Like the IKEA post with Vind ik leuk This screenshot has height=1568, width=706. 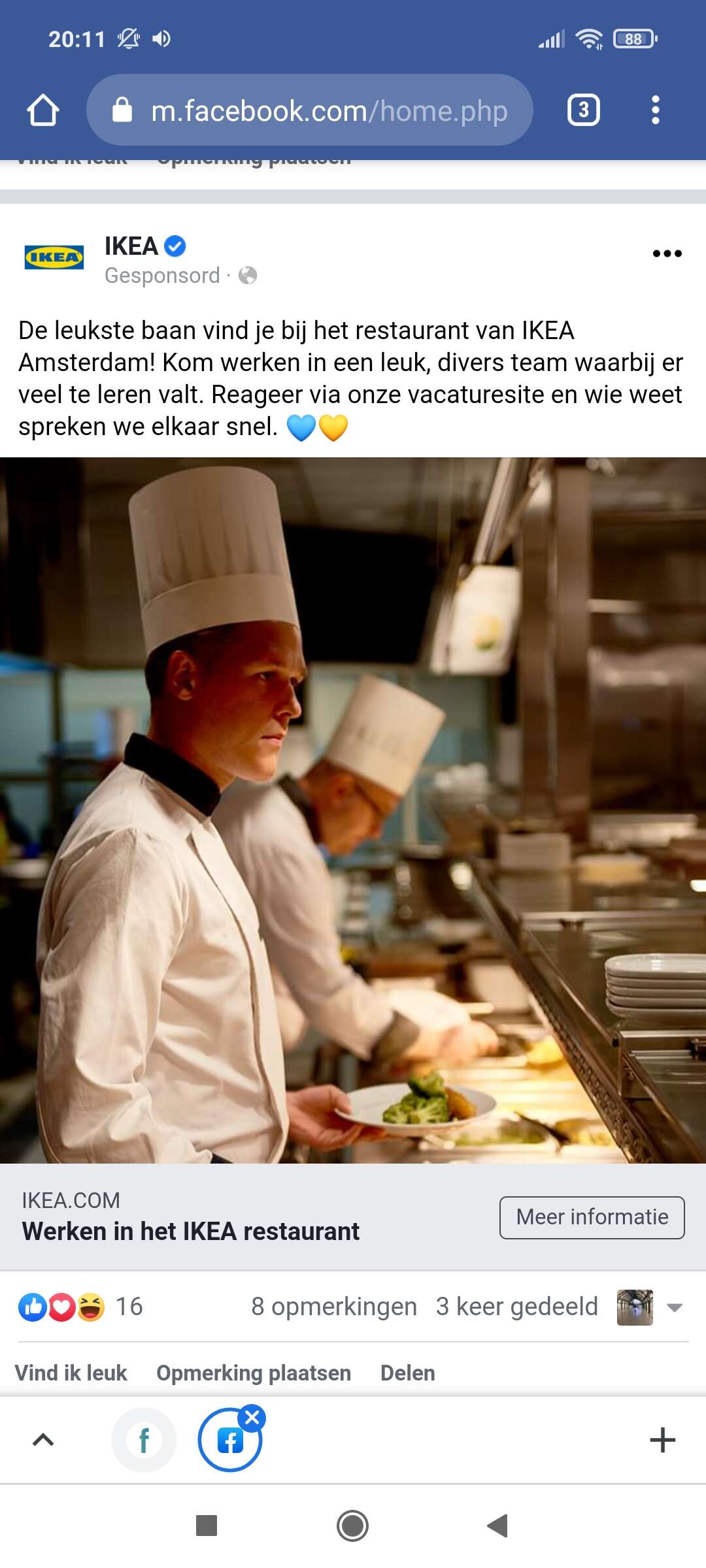[x=71, y=1373]
